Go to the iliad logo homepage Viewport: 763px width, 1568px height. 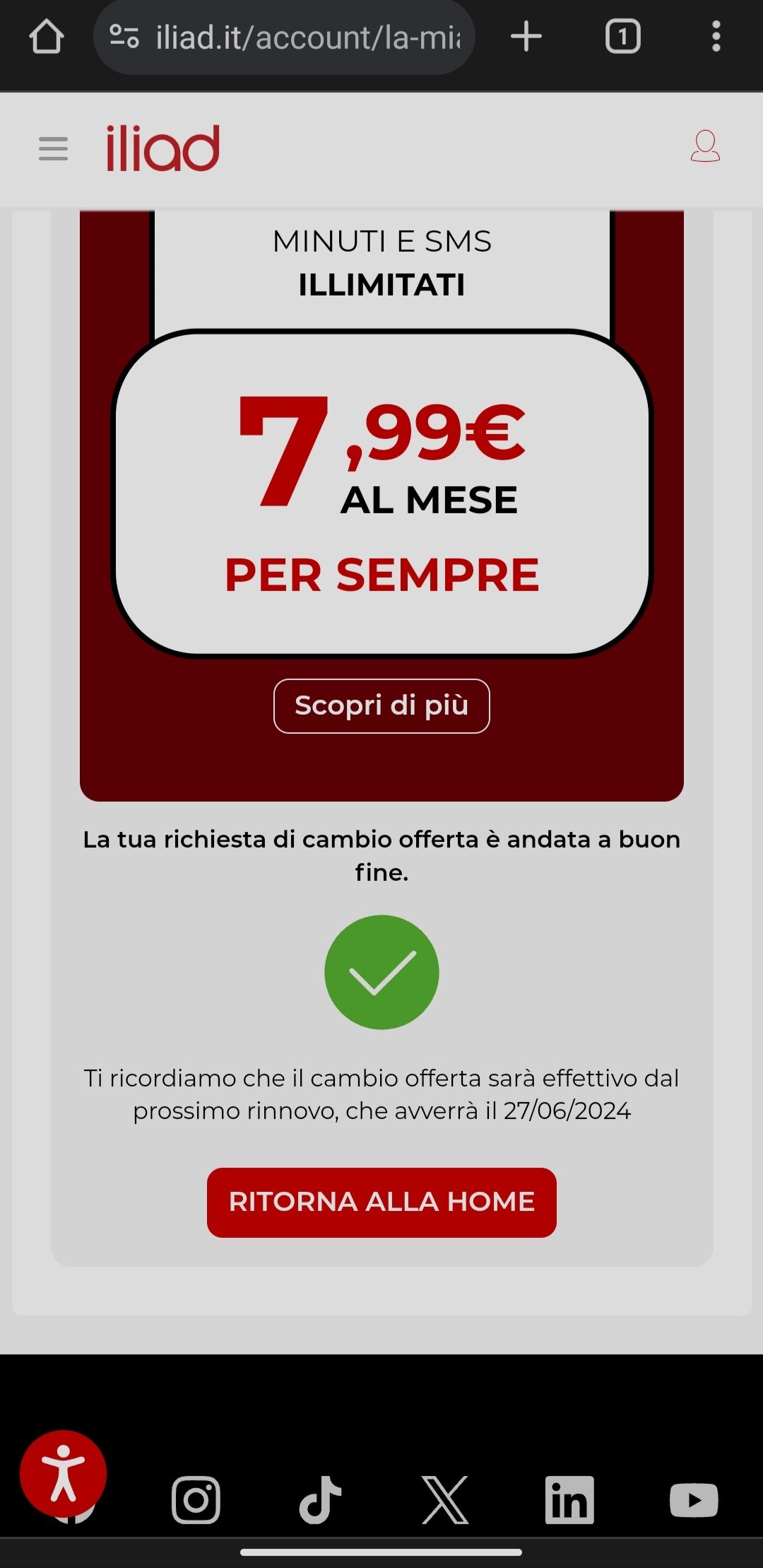[x=162, y=148]
